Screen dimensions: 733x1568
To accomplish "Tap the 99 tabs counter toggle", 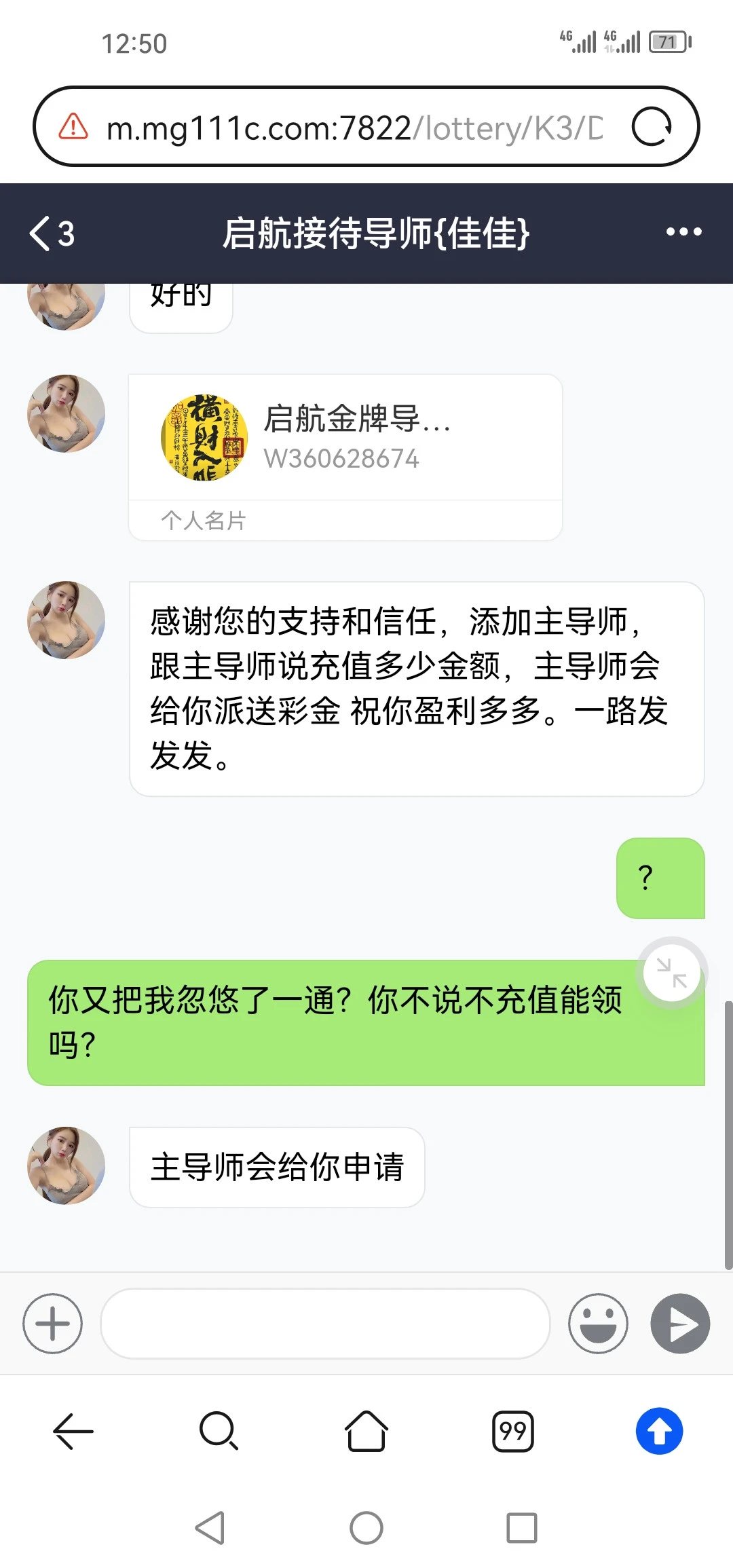I will tap(512, 1431).
